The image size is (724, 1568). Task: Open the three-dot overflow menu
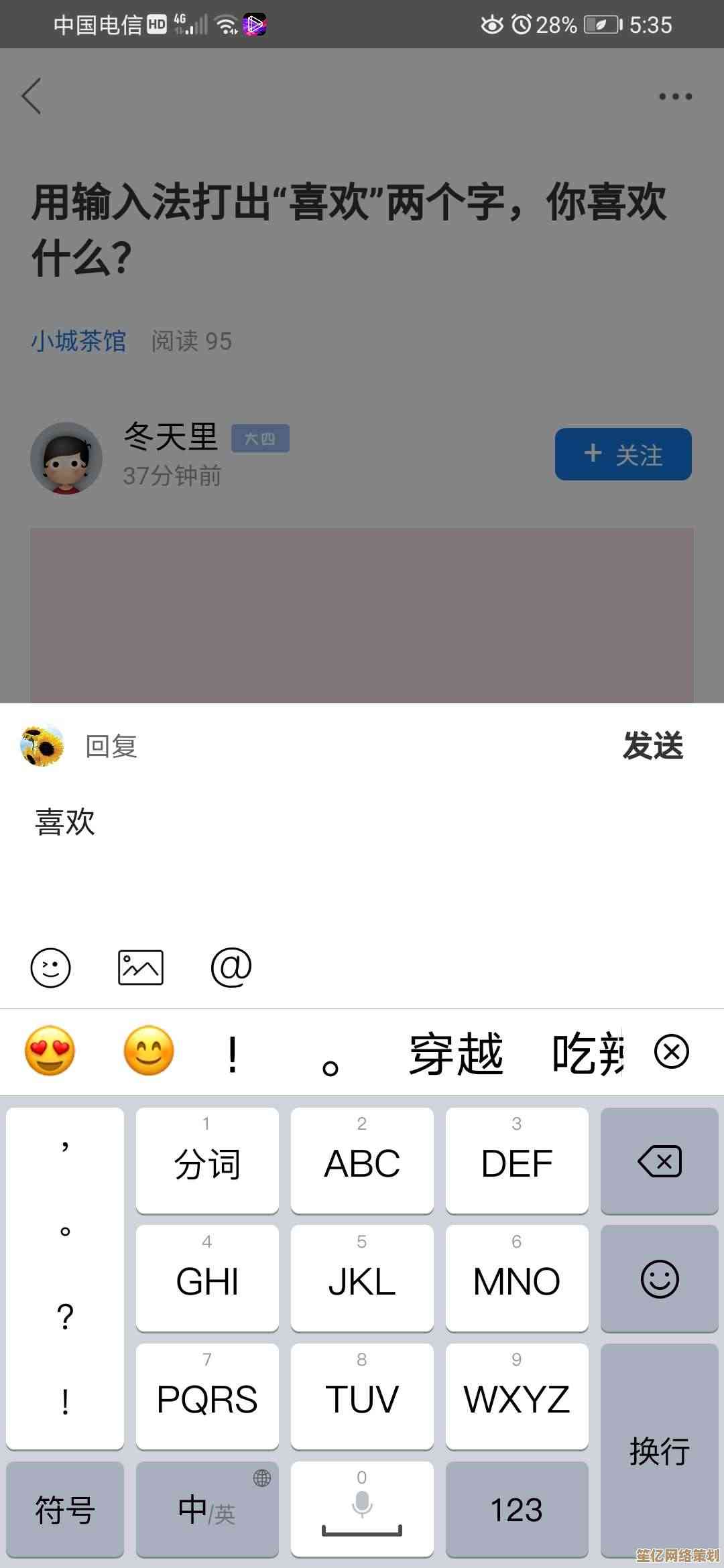(x=675, y=96)
